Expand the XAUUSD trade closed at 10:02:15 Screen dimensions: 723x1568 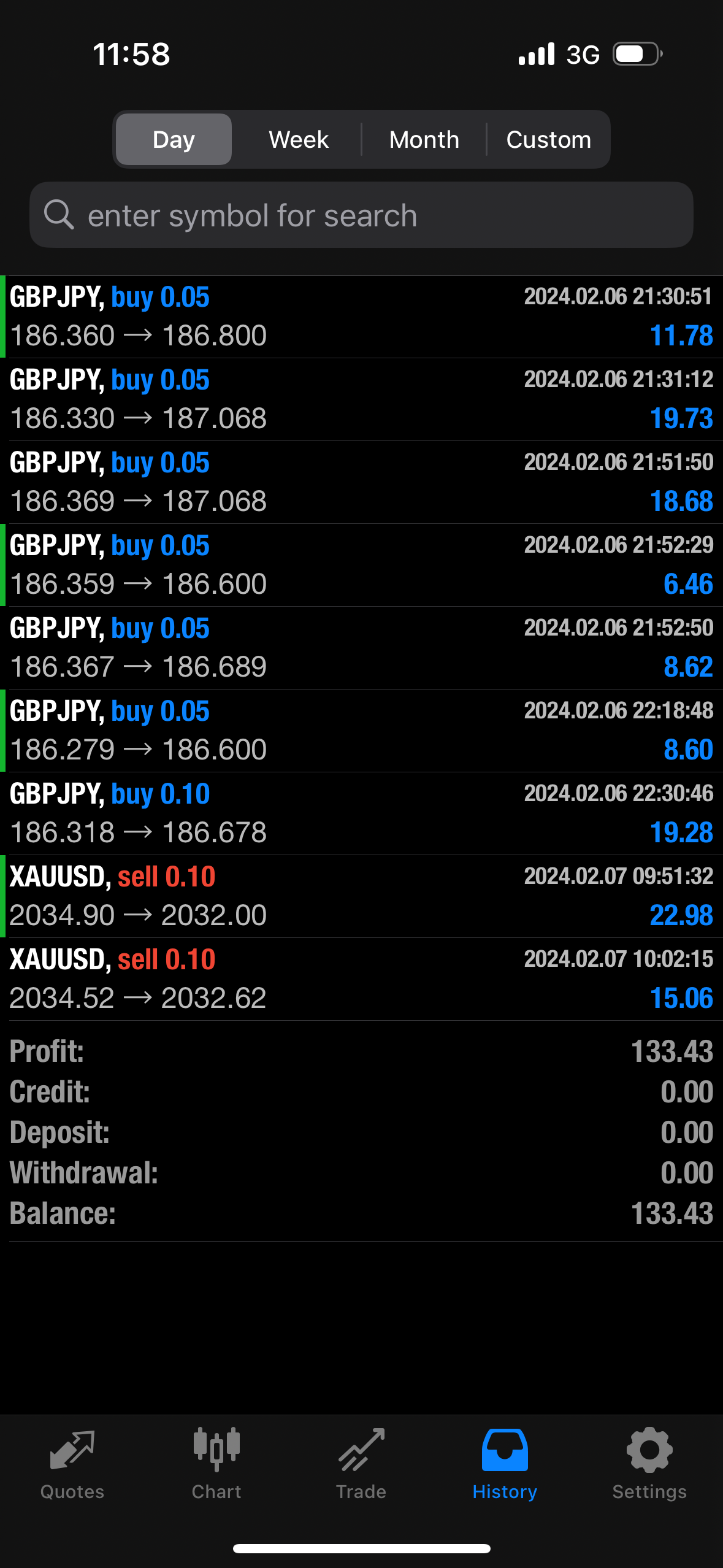(x=361, y=979)
